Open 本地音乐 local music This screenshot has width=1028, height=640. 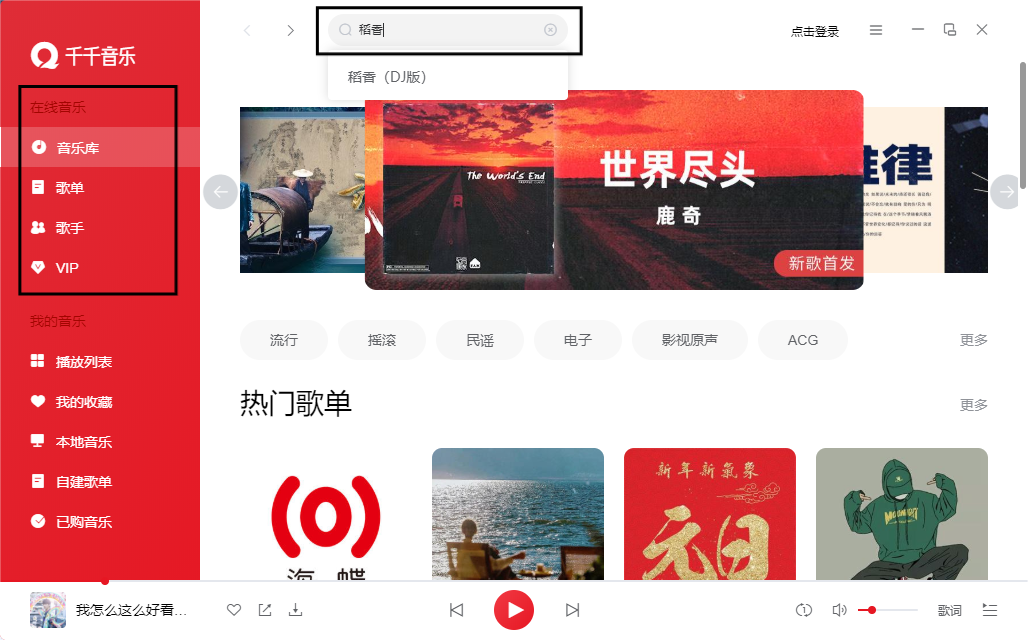click(x=83, y=441)
